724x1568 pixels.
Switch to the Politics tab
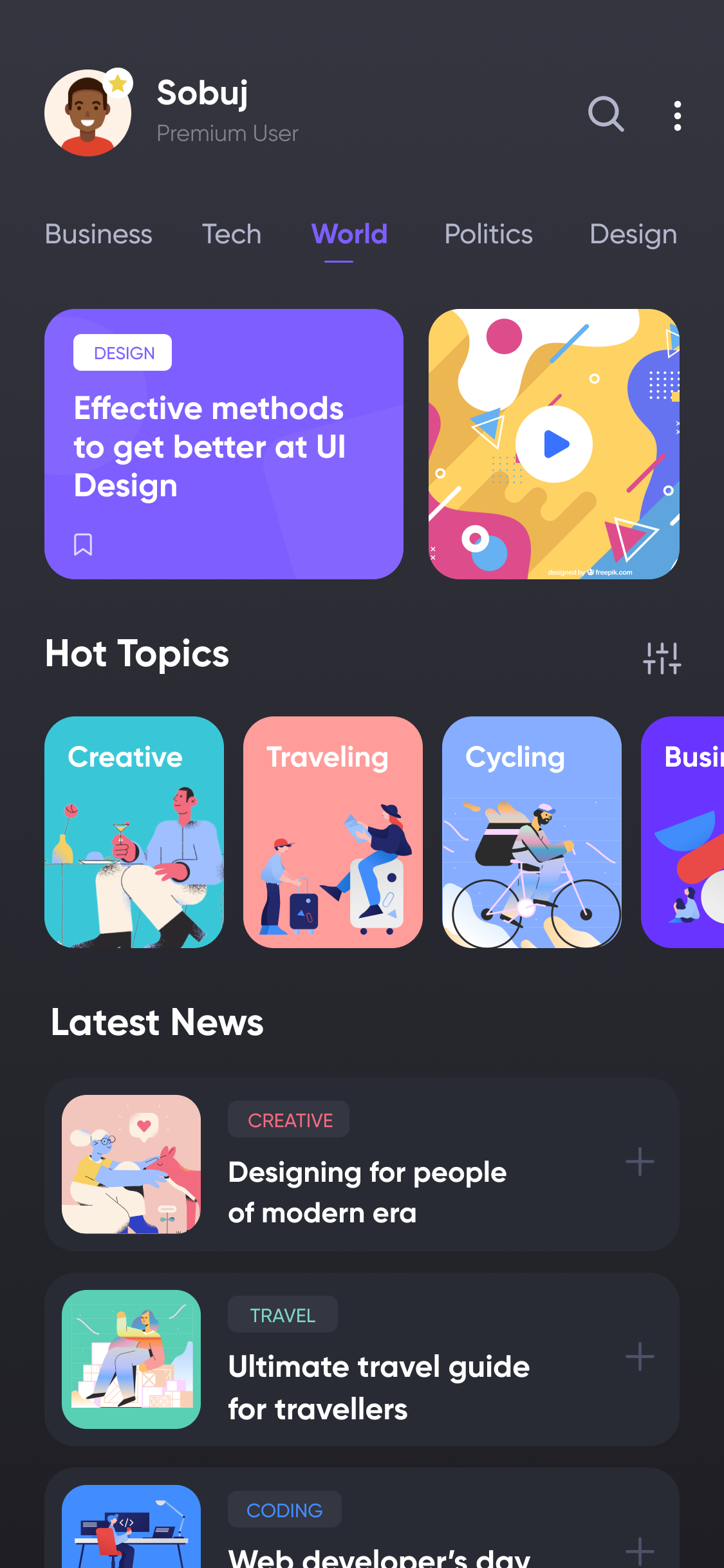click(x=488, y=234)
